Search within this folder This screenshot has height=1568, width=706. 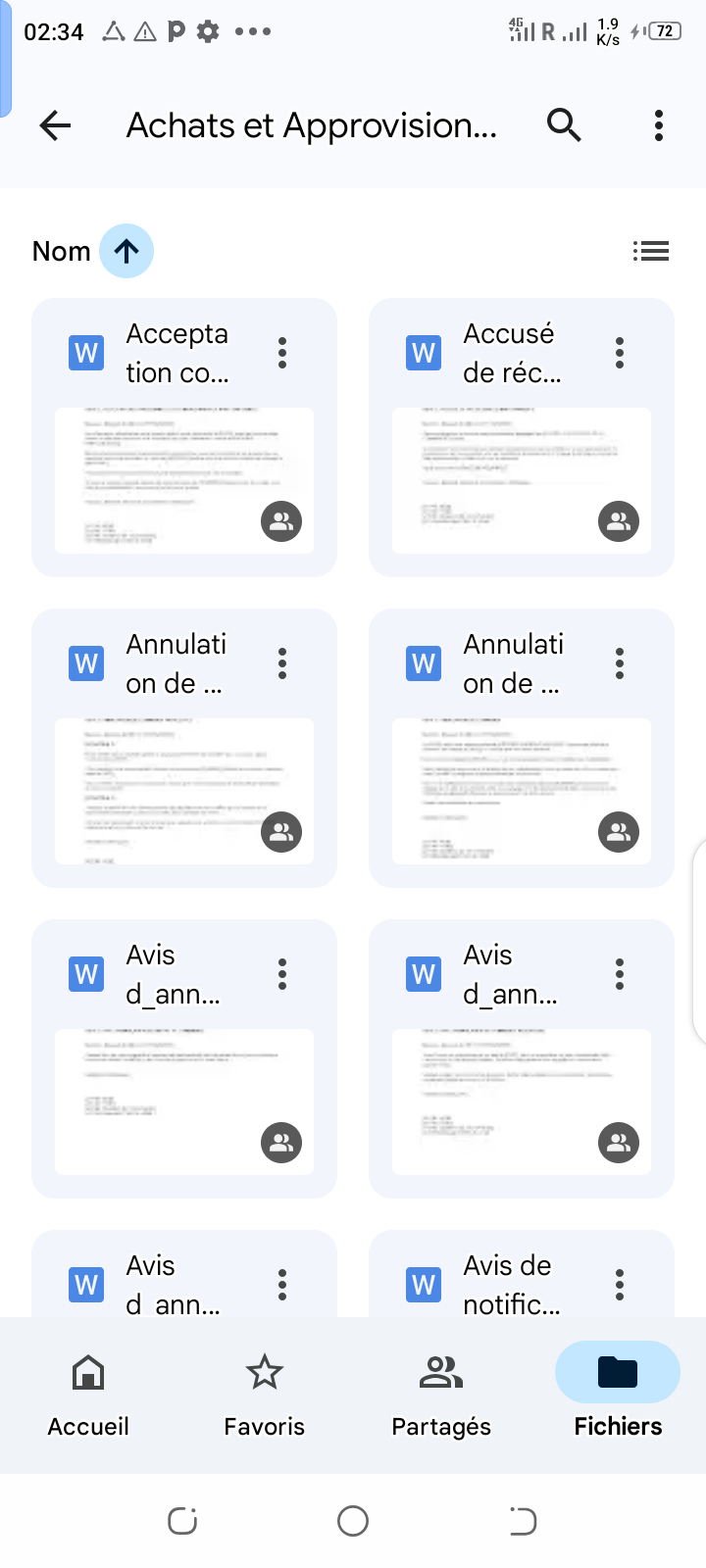tap(564, 125)
